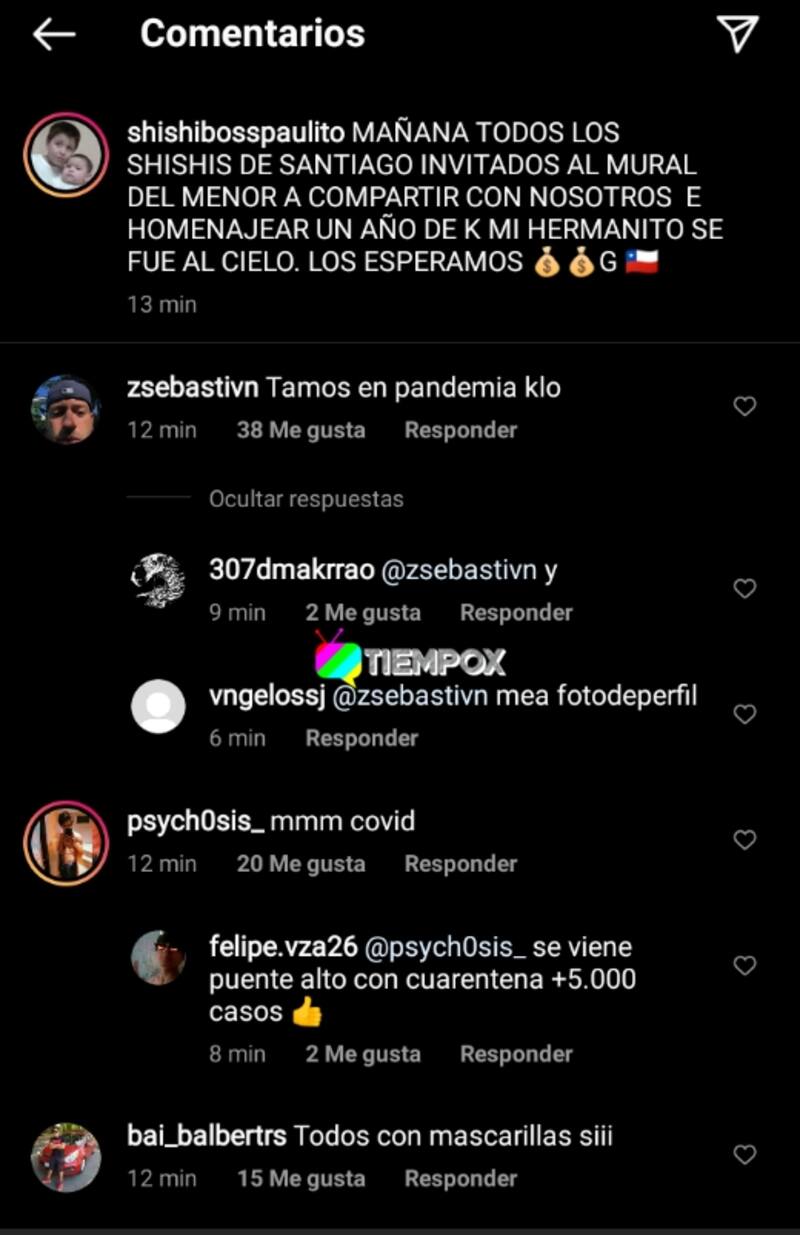
Task: Reply to psych0sis_'s comment
Action: [460, 864]
